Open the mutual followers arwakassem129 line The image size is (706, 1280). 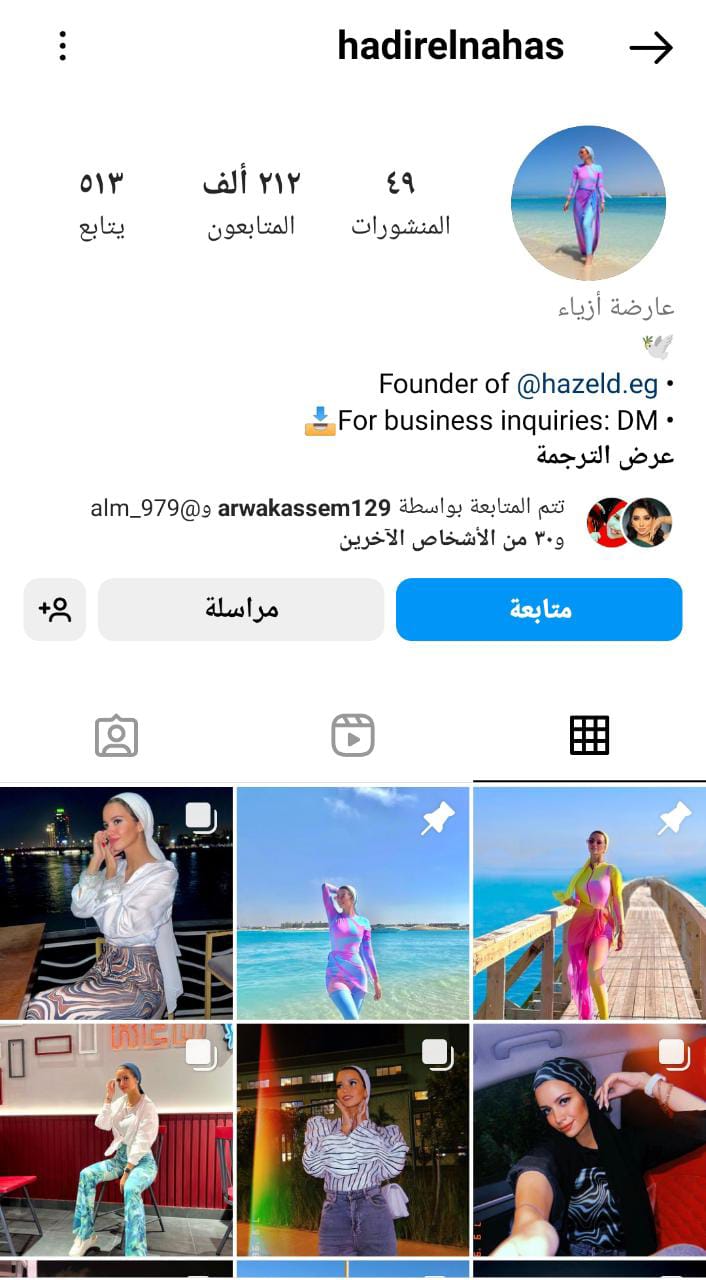click(x=330, y=522)
